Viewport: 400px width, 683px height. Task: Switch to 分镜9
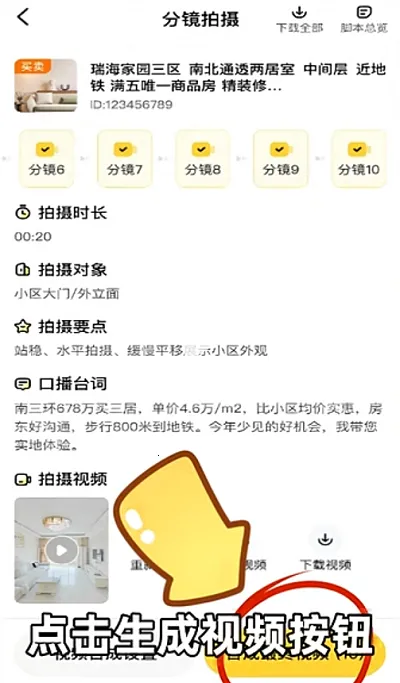click(281, 159)
